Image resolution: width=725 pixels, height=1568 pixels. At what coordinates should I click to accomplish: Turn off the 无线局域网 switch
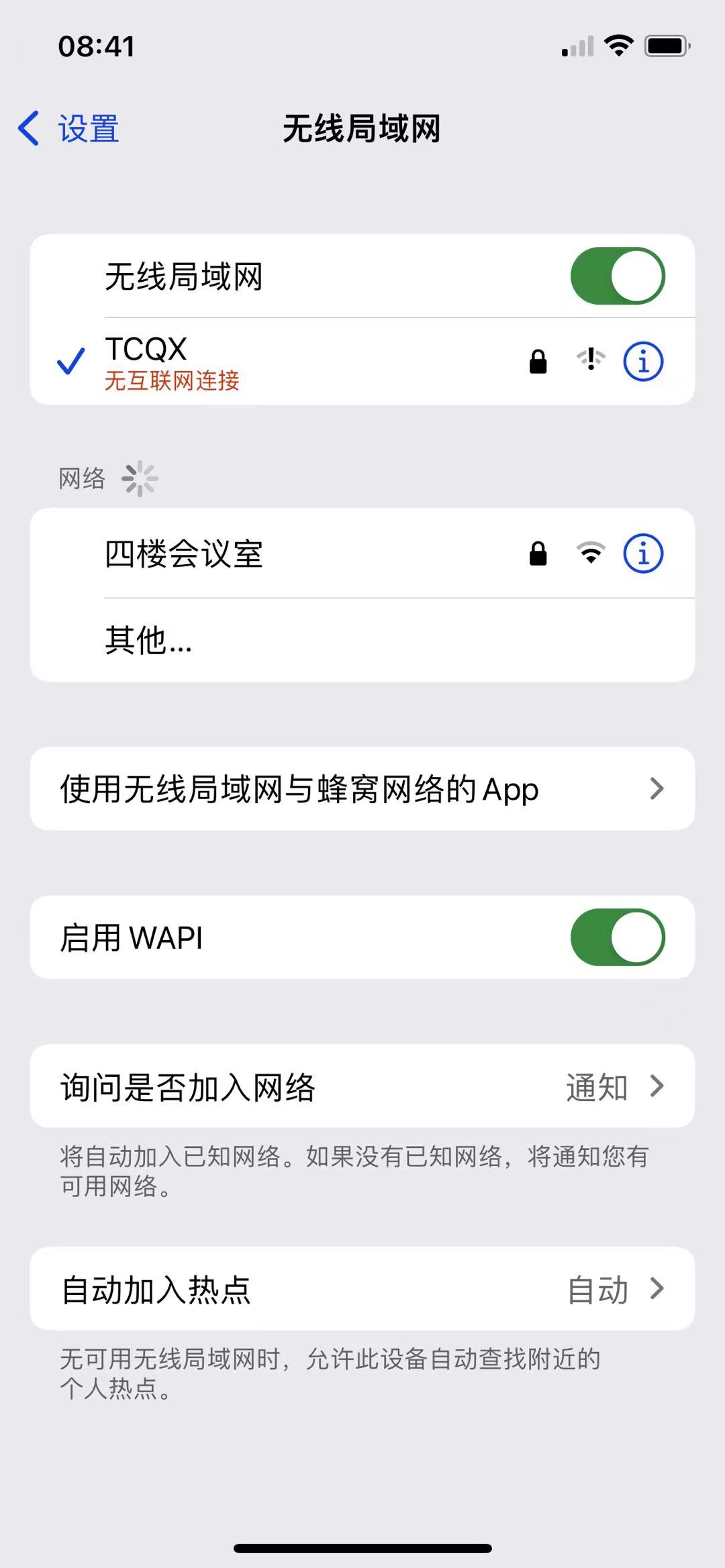(617, 276)
